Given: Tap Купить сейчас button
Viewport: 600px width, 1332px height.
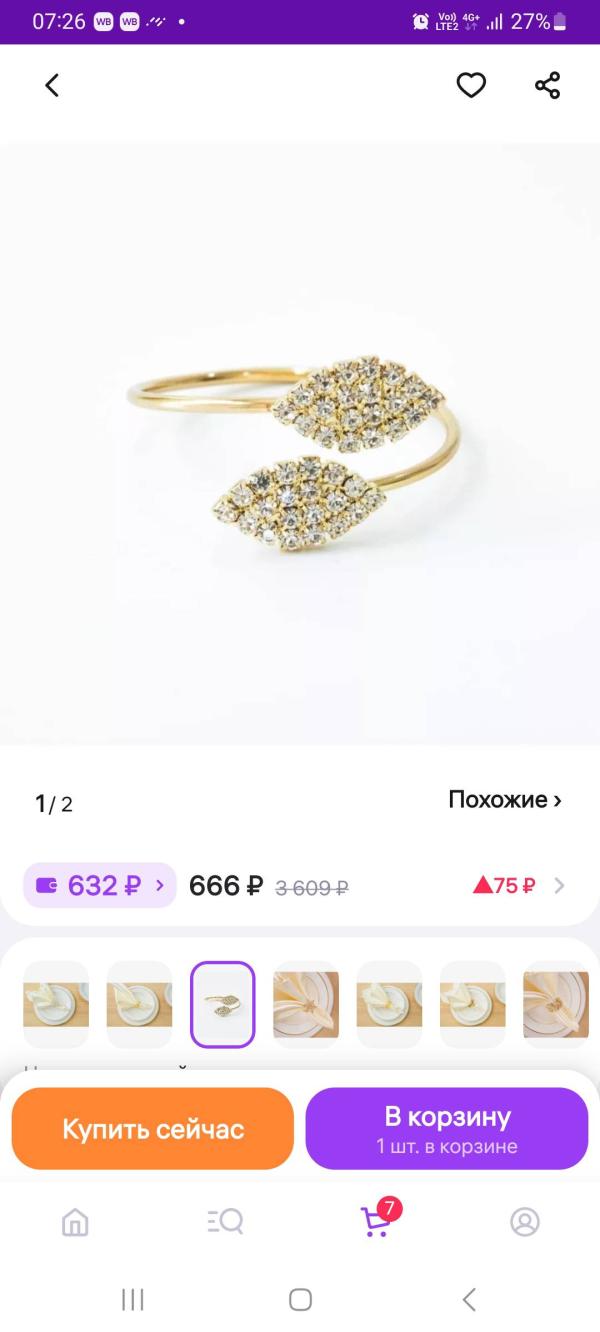Looking at the screenshot, I should tap(153, 1129).
